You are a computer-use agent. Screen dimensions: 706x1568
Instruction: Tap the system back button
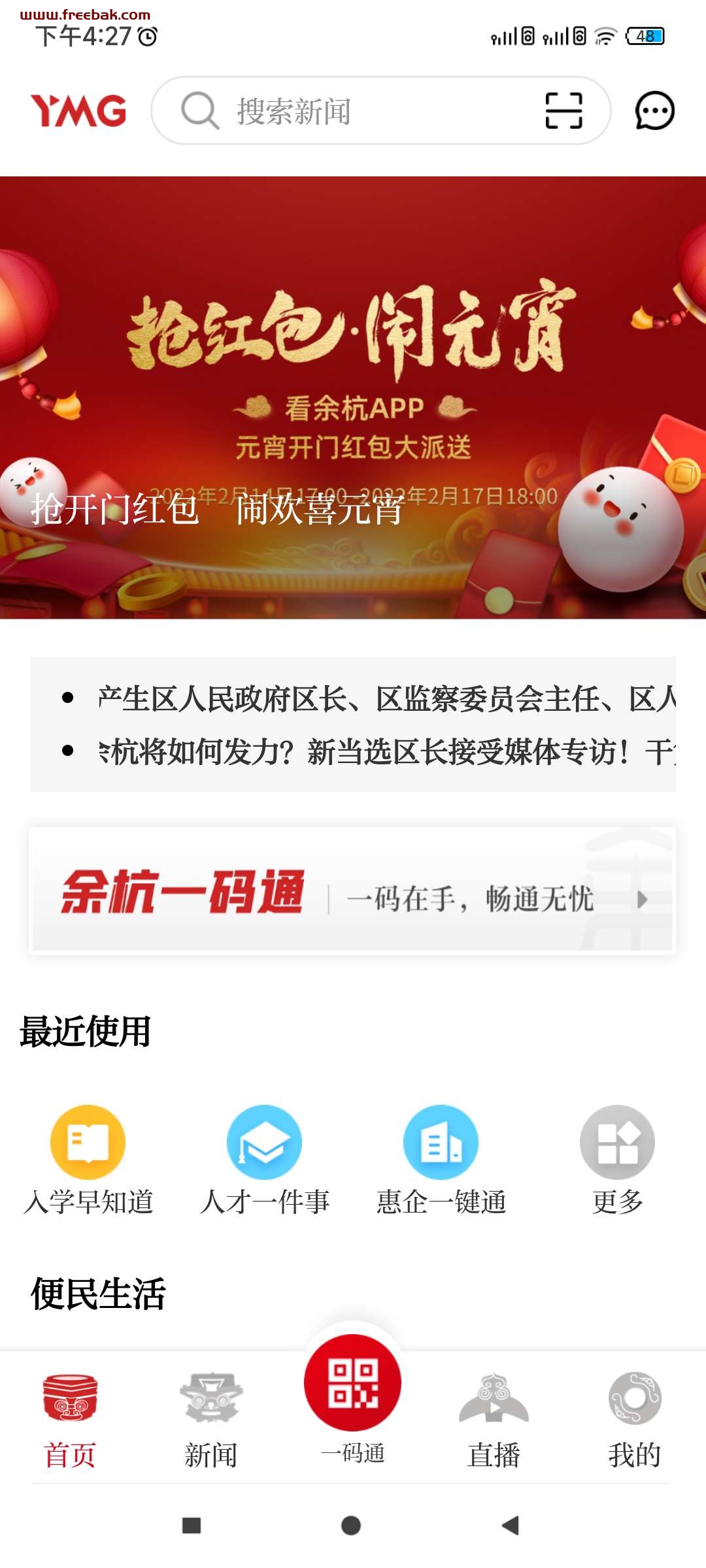pos(511,1526)
